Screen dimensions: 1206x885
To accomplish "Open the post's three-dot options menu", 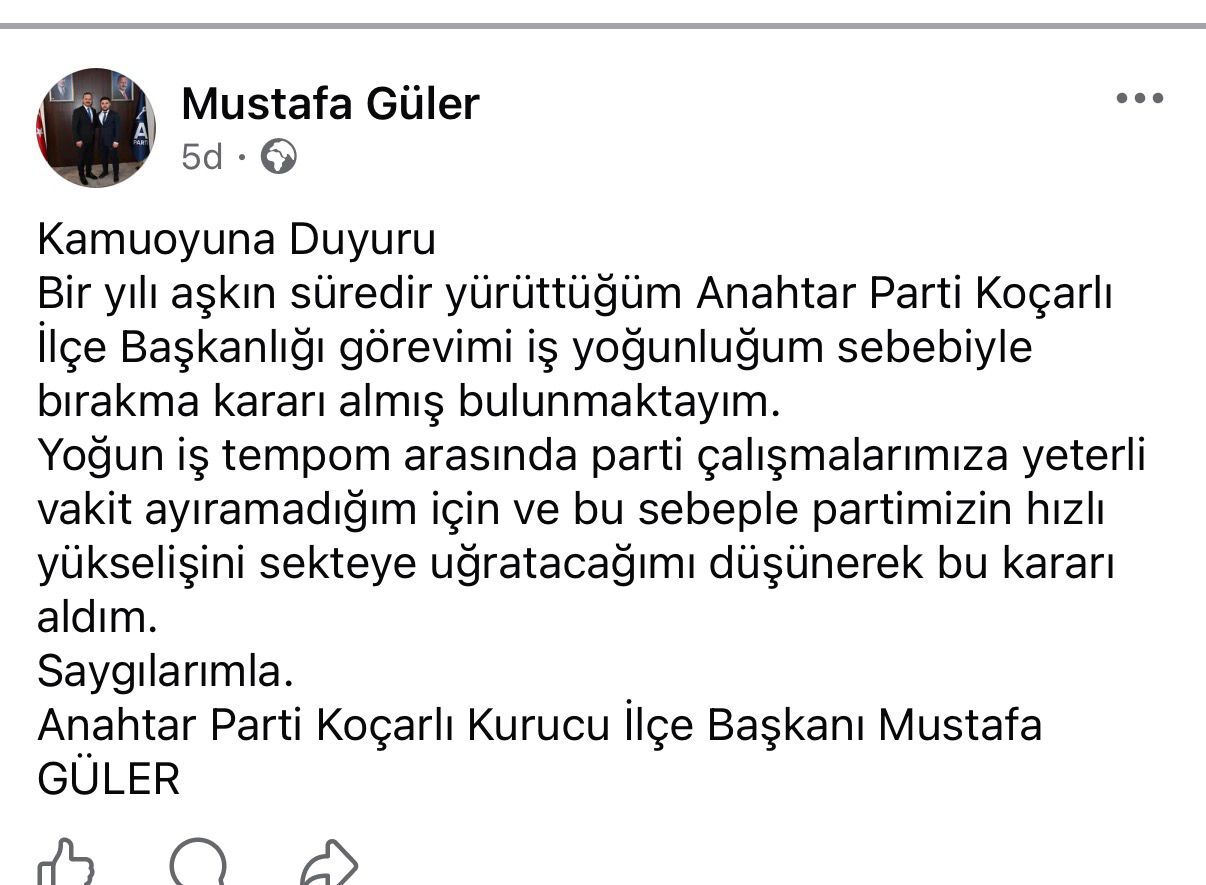I will coord(1139,98).
